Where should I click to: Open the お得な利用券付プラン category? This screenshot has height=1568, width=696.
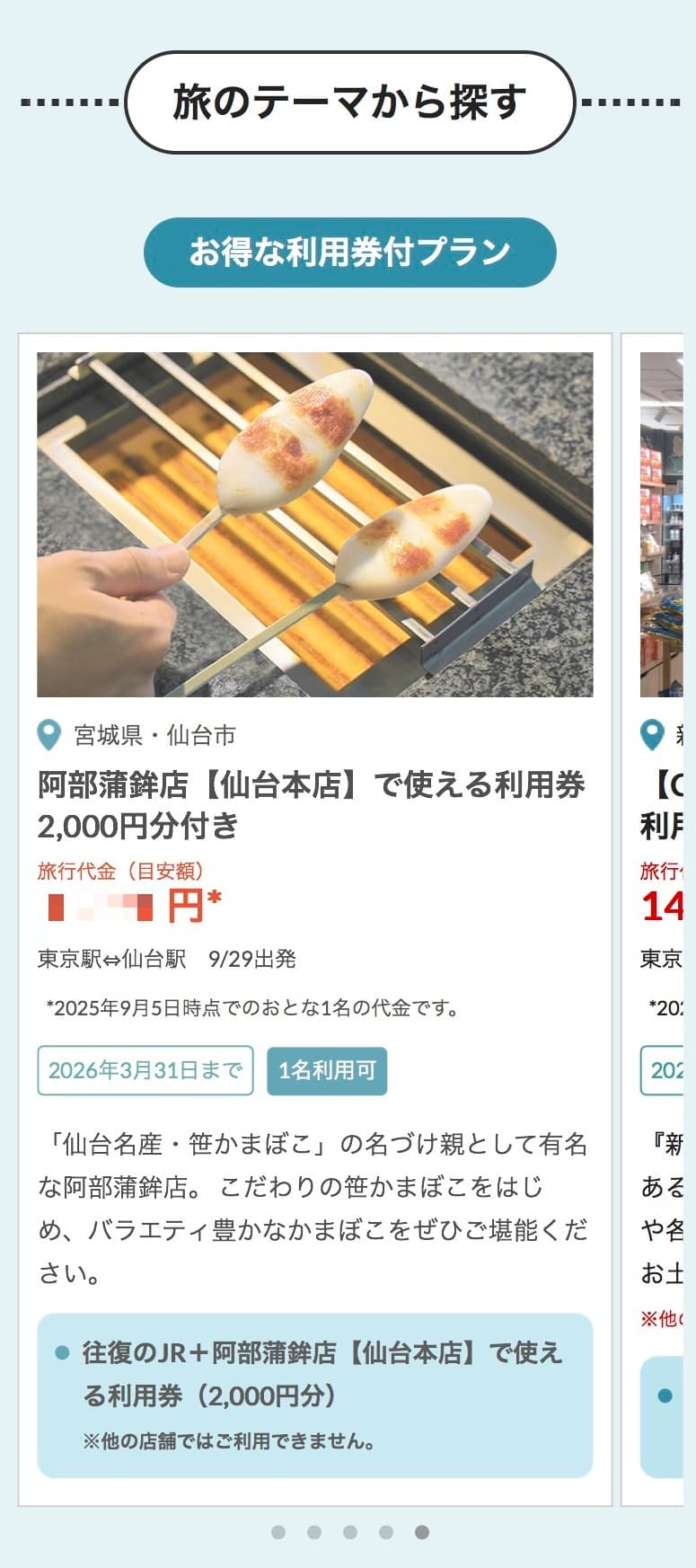(349, 252)
